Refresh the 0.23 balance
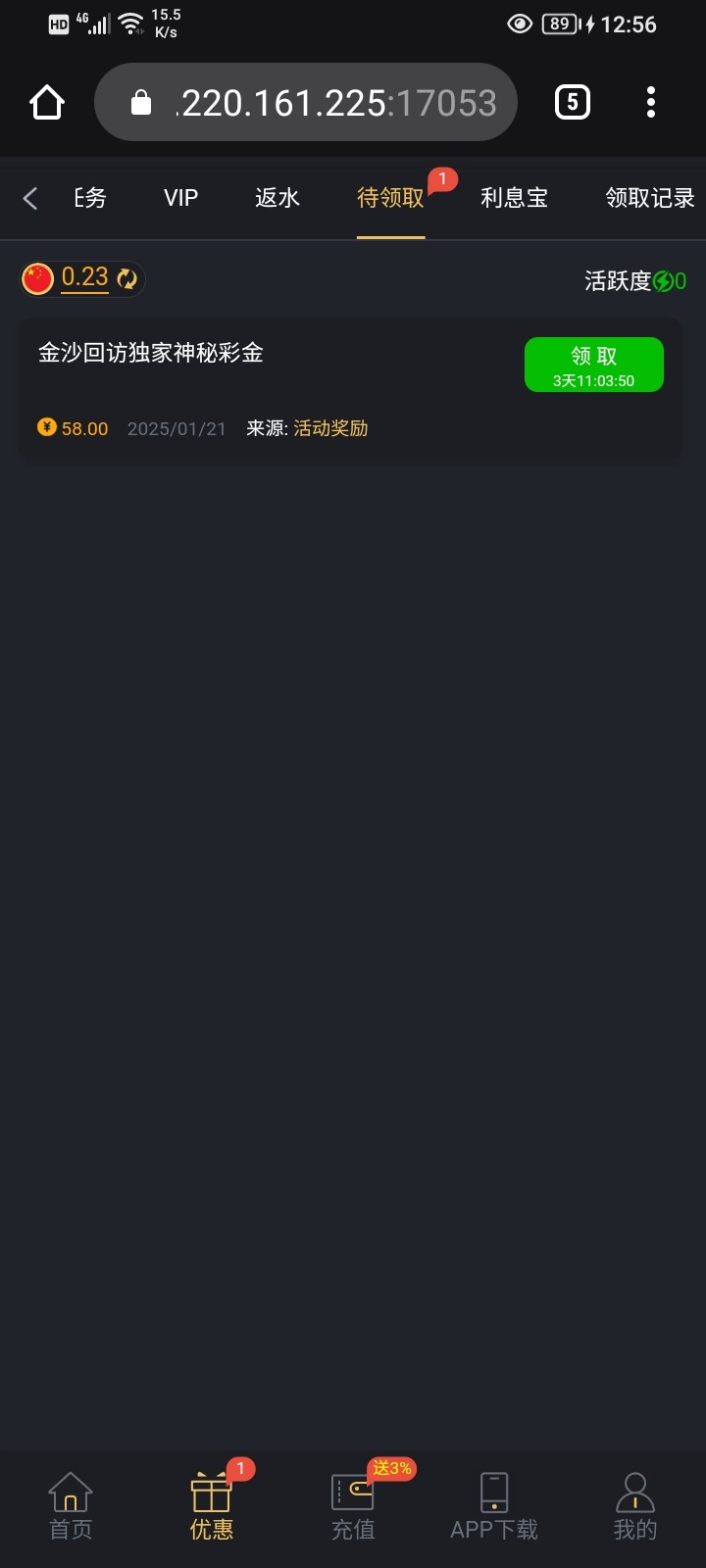Screen dimensions: 706x1568 126,279
